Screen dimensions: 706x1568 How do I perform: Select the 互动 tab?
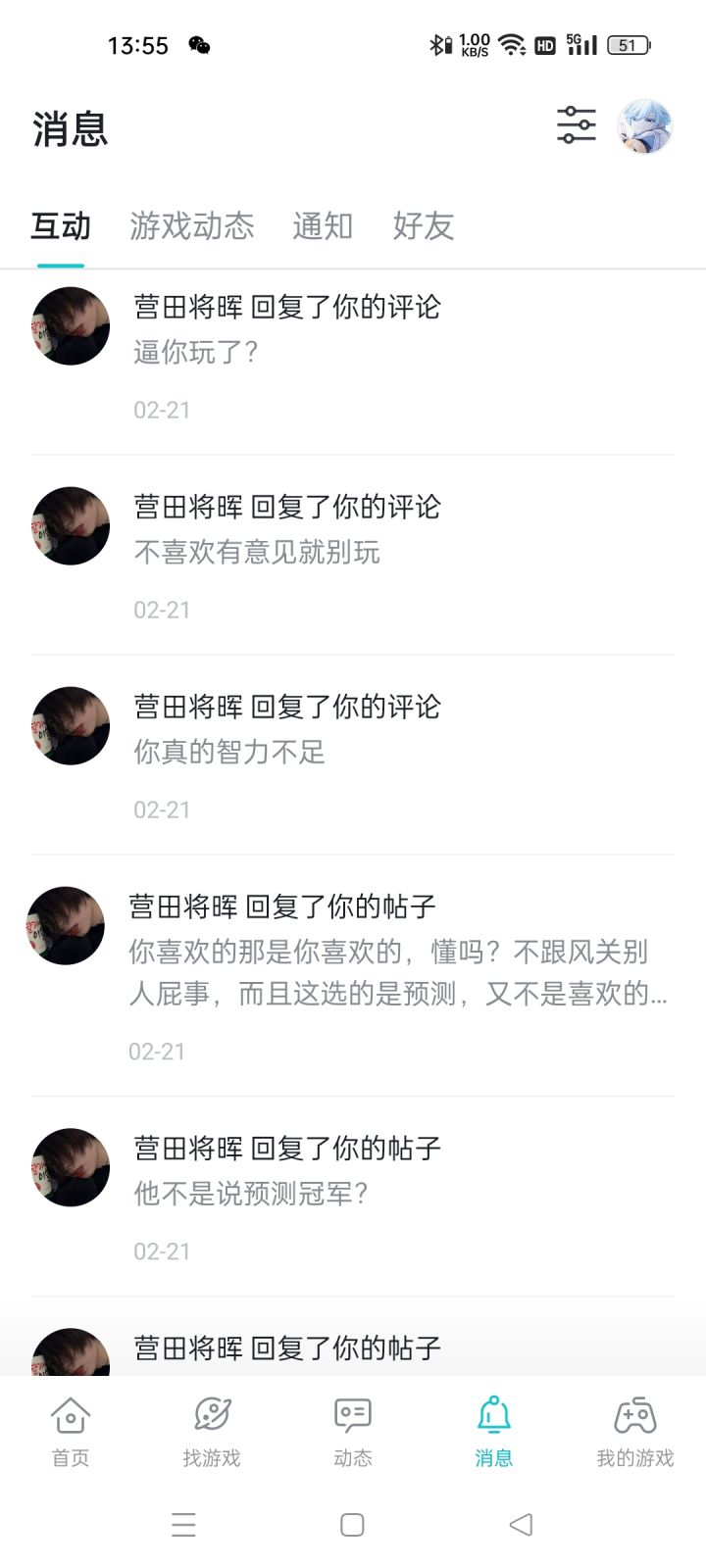61,226
